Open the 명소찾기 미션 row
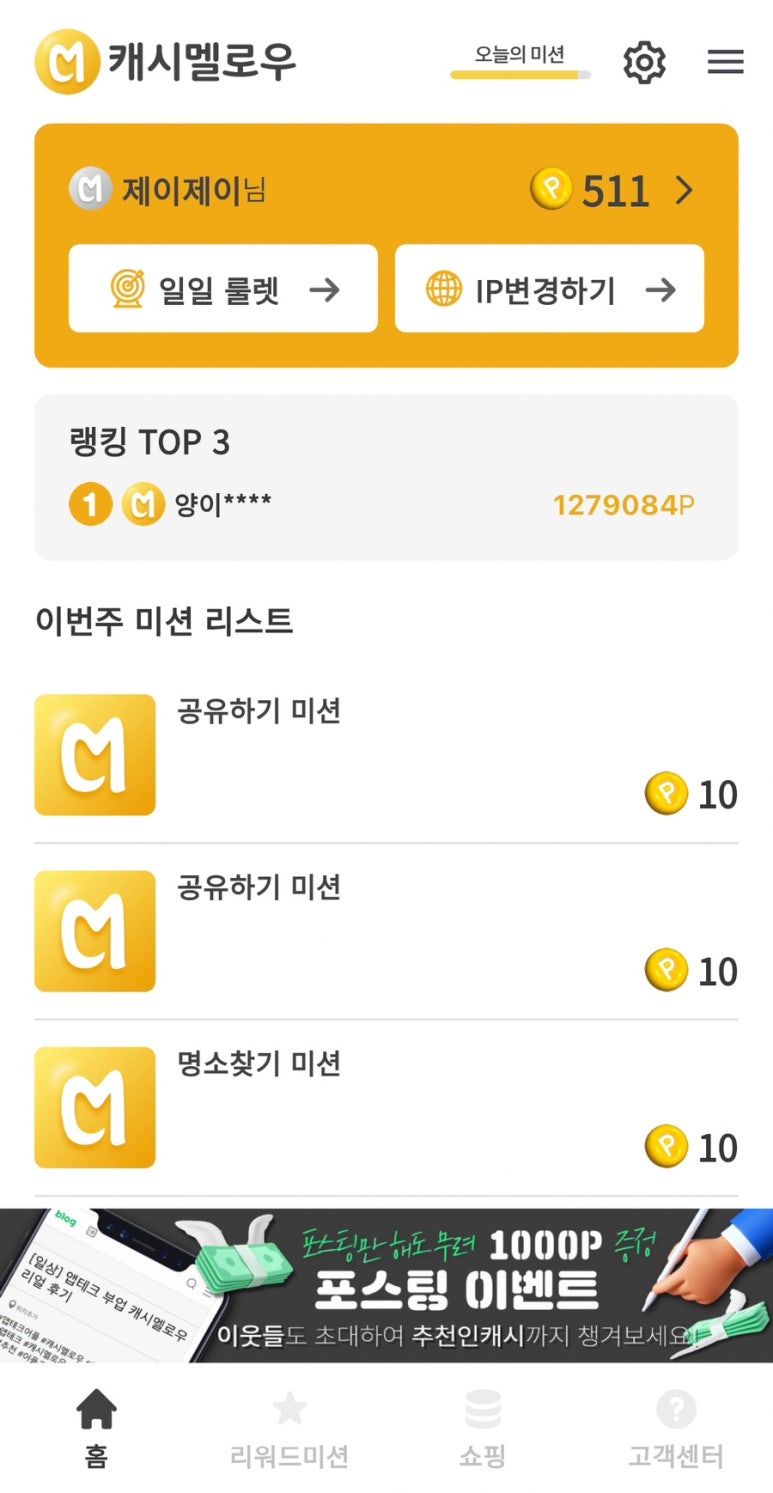This screenshot has height=1493, width=773. [386, 1107]
